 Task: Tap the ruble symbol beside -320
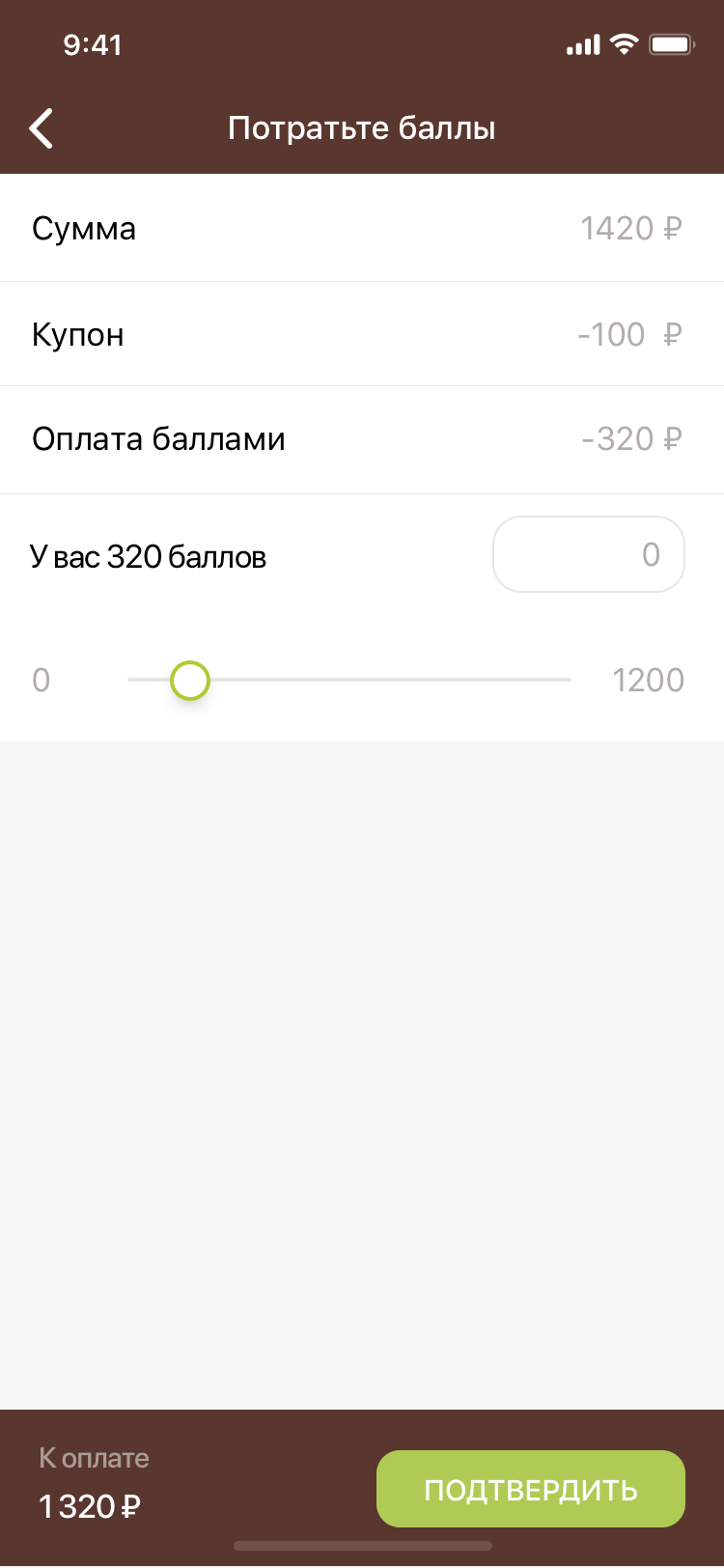coord(673,439)
